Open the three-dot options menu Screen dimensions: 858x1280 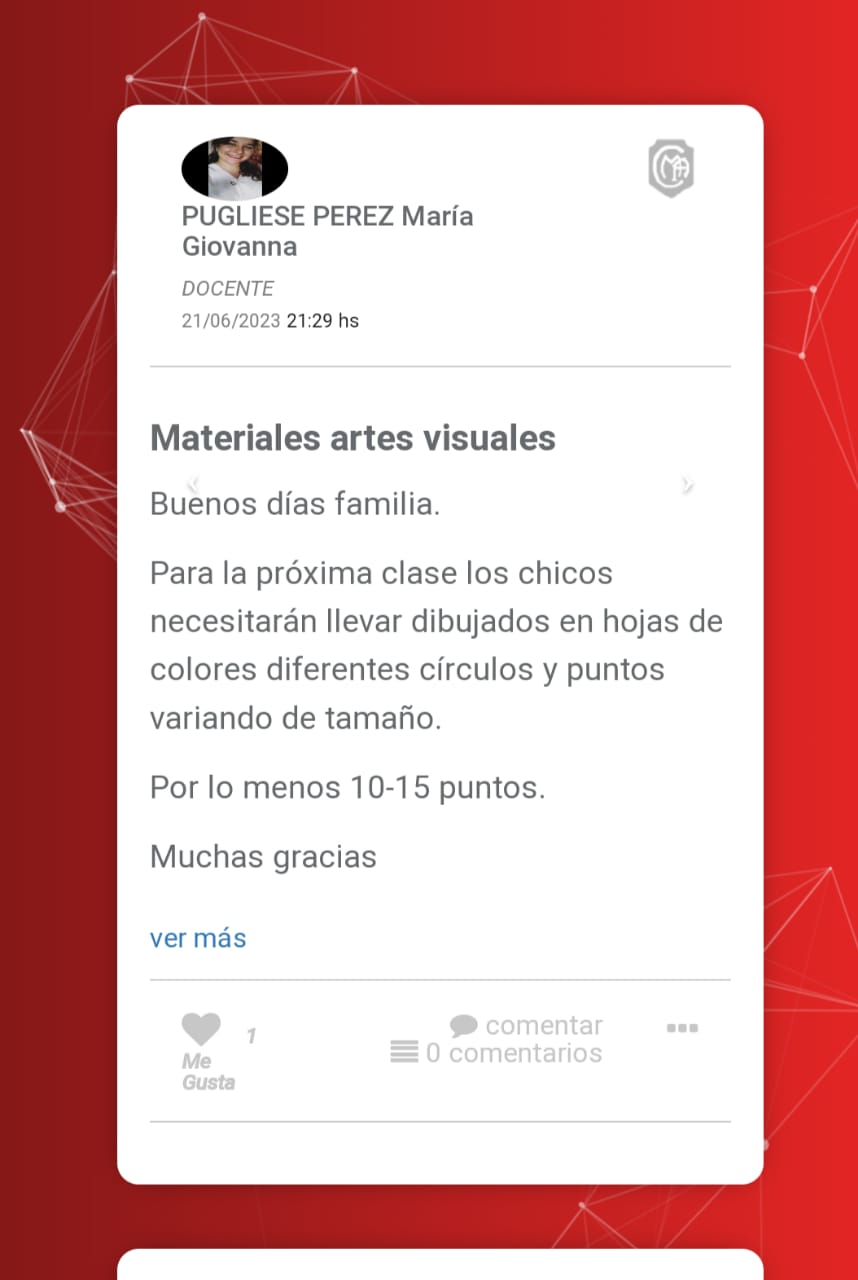682,1028
